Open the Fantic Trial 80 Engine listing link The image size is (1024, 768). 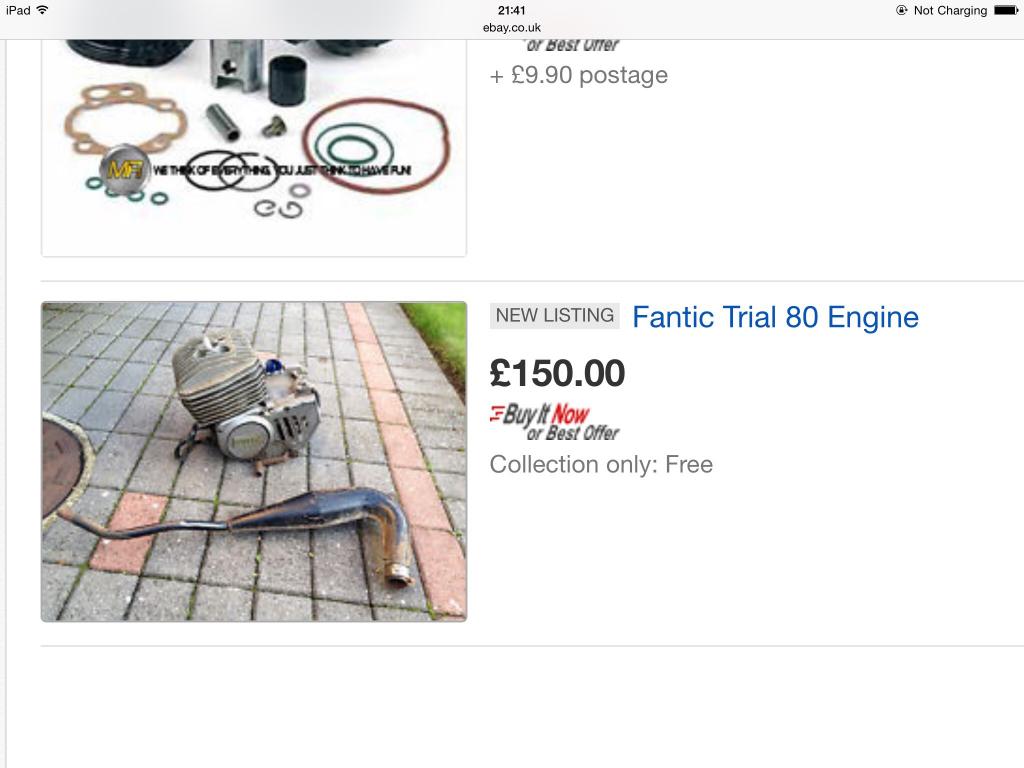775,317
